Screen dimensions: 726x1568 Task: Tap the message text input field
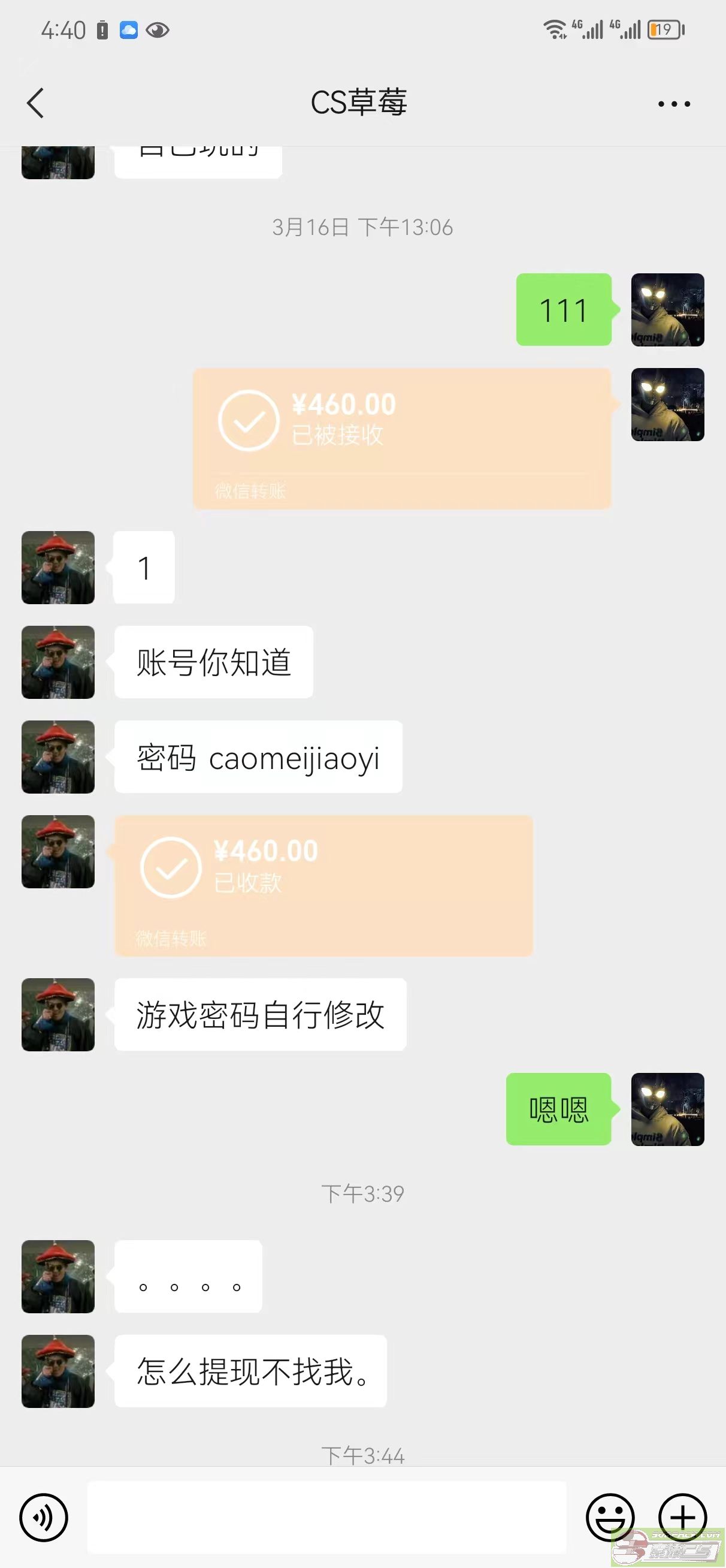pyautogui.click(x=326, y=1517)
